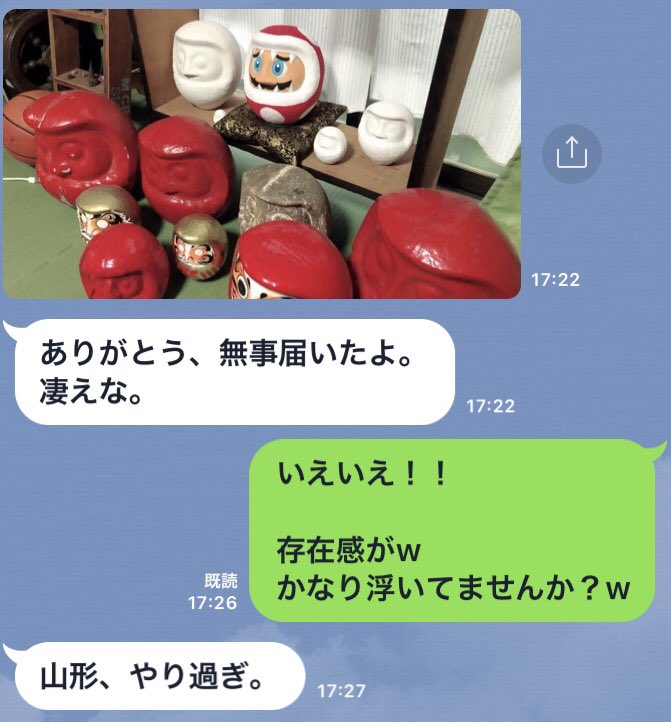Open the daruma dolls photo message

(x=261, y=154)
